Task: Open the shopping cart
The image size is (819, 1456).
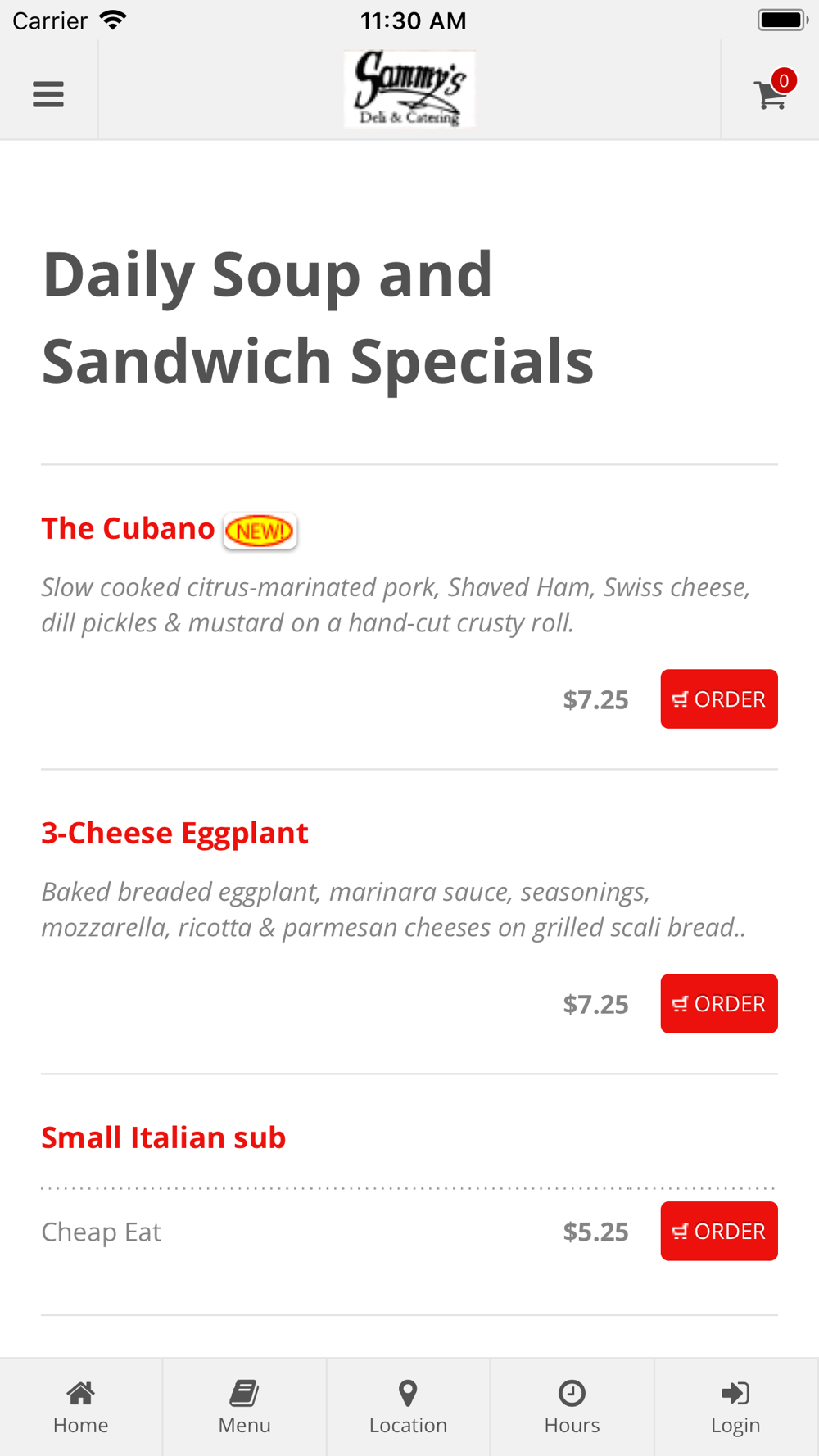Action: [x=771, y=93]
